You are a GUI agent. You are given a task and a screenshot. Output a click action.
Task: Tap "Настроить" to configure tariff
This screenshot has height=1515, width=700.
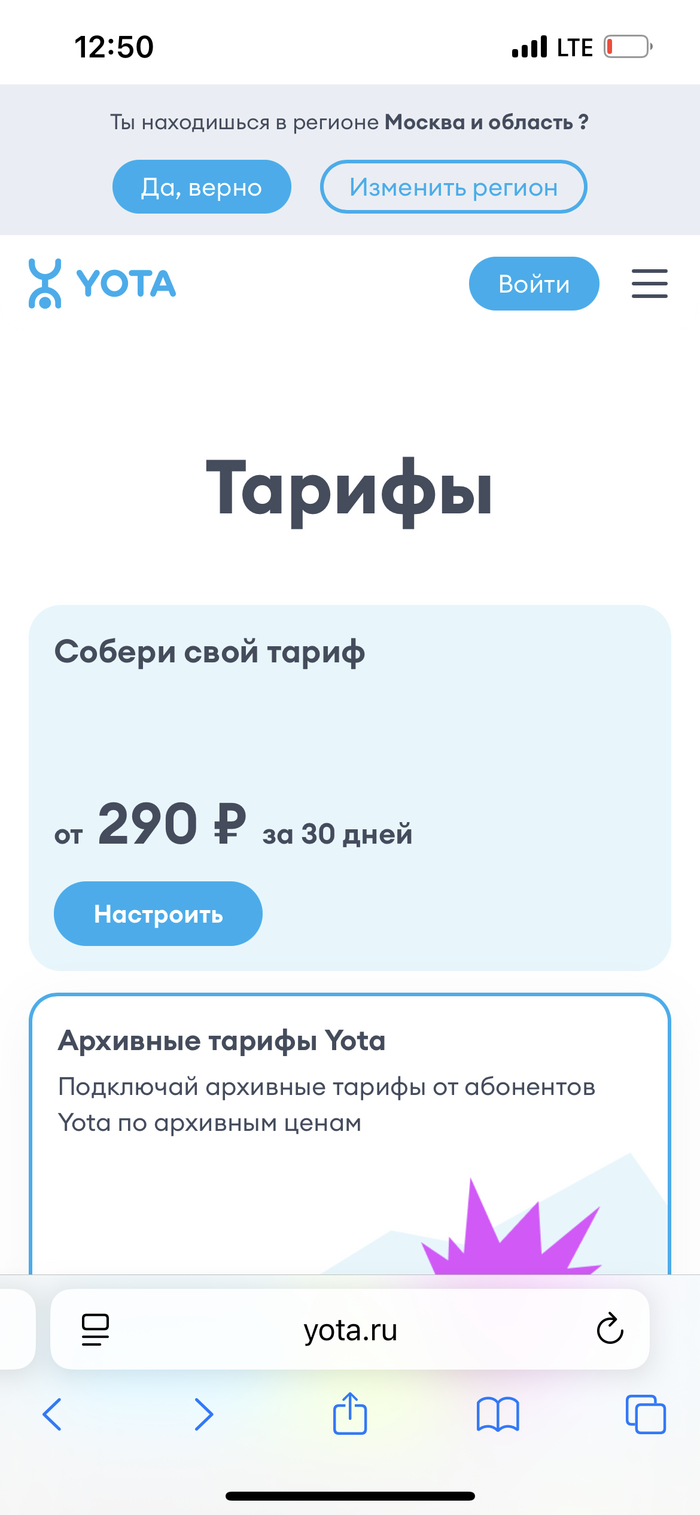tap(158, 913)
